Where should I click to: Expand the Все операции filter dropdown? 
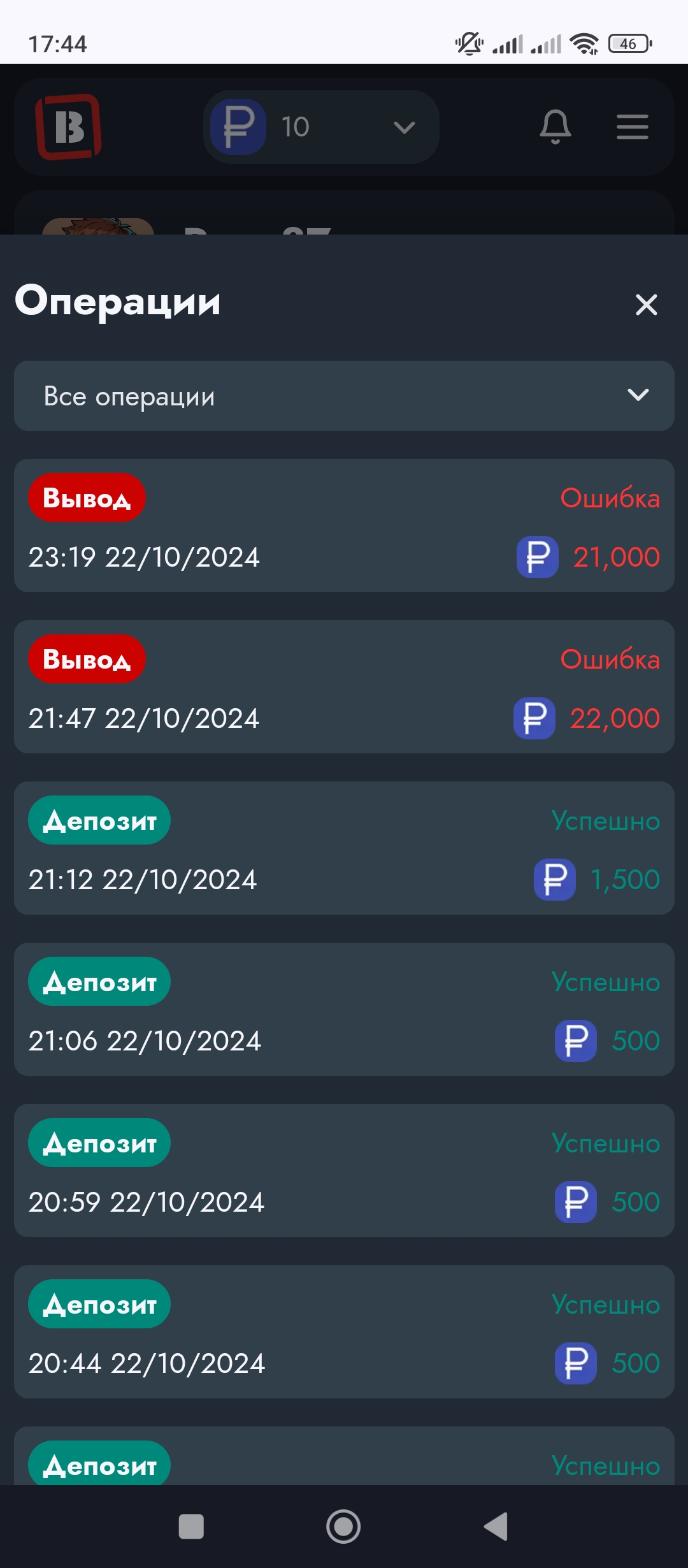(344, 396)
